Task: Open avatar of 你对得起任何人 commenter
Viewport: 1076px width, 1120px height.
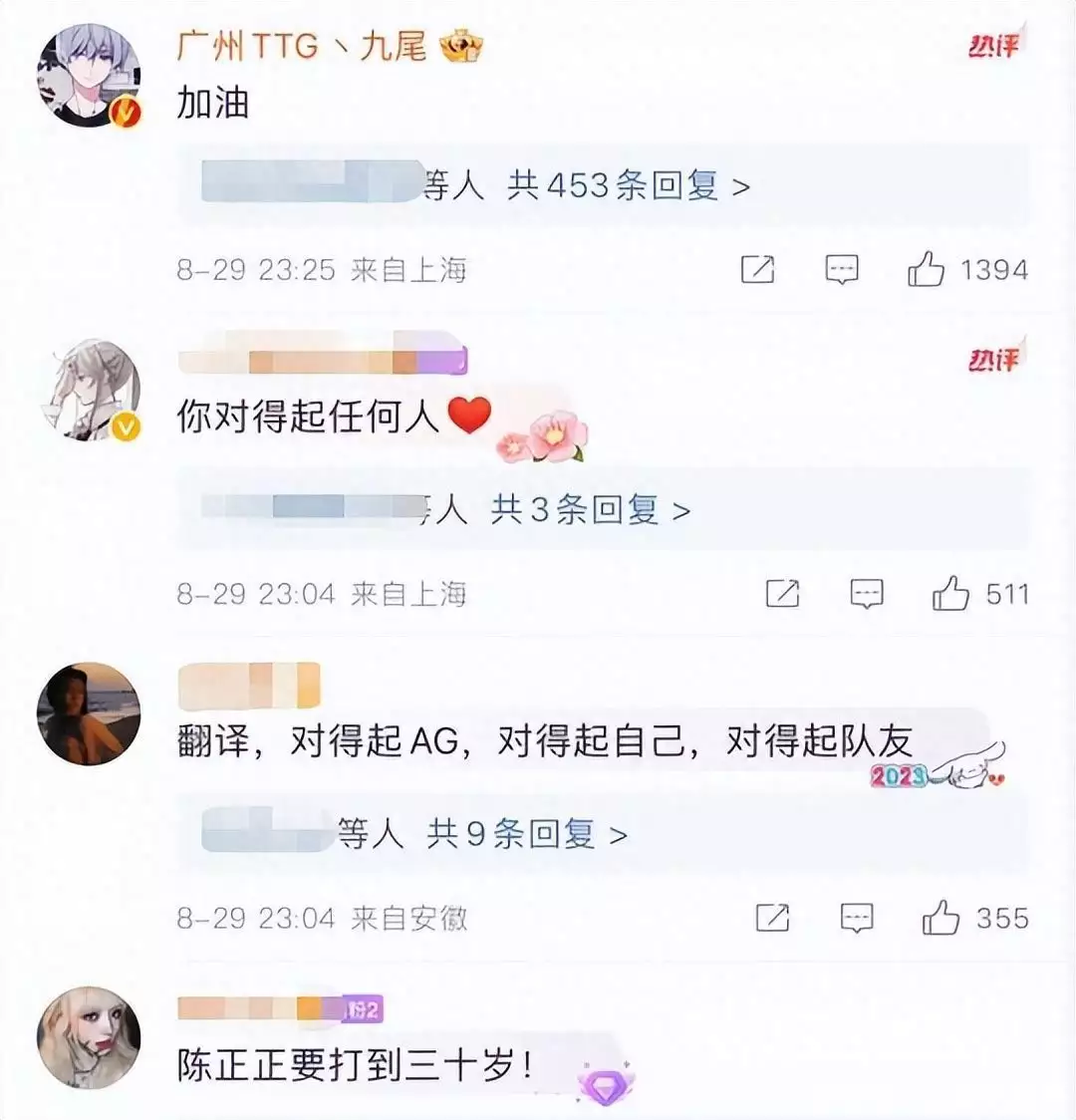Action: [x=88, y=390]
